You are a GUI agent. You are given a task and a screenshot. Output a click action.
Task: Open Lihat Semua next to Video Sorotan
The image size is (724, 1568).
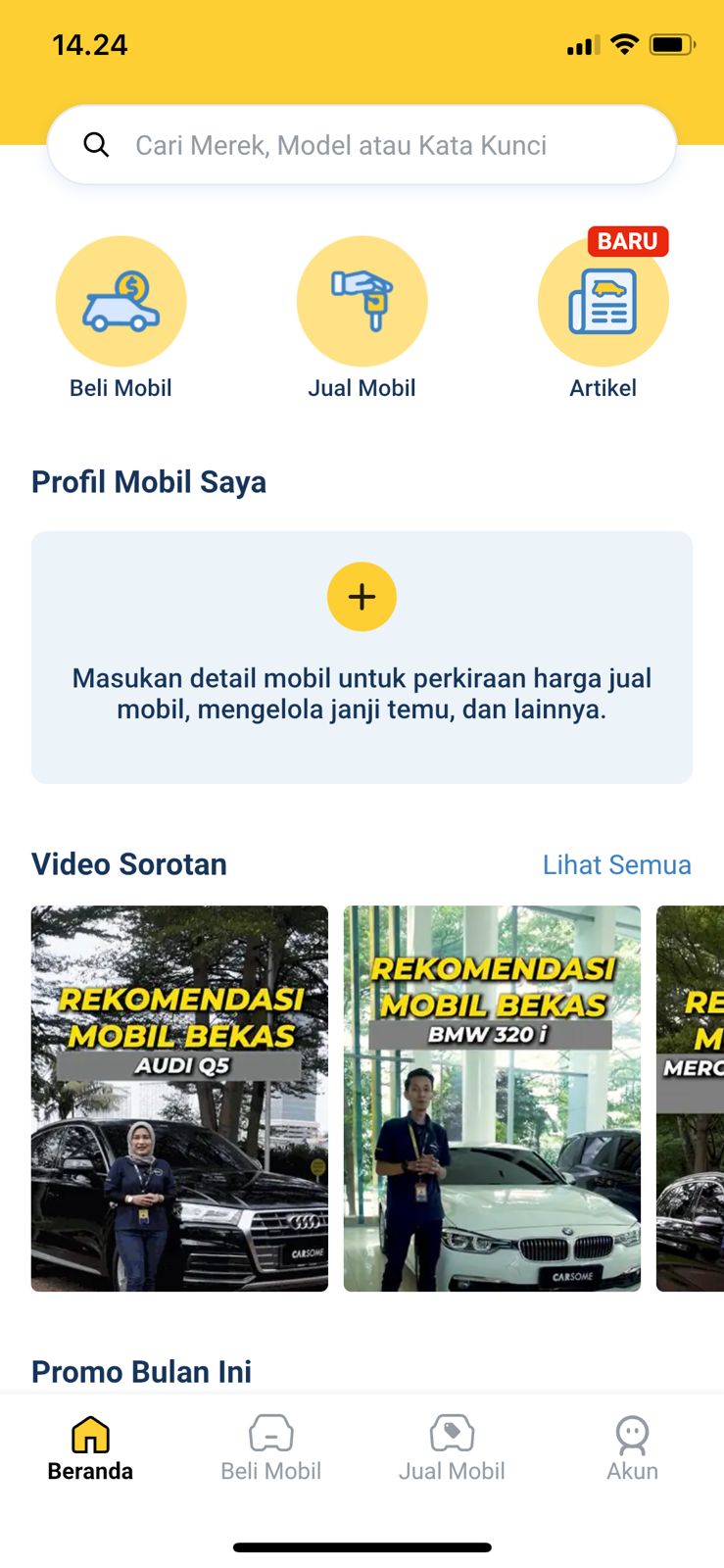616,864
